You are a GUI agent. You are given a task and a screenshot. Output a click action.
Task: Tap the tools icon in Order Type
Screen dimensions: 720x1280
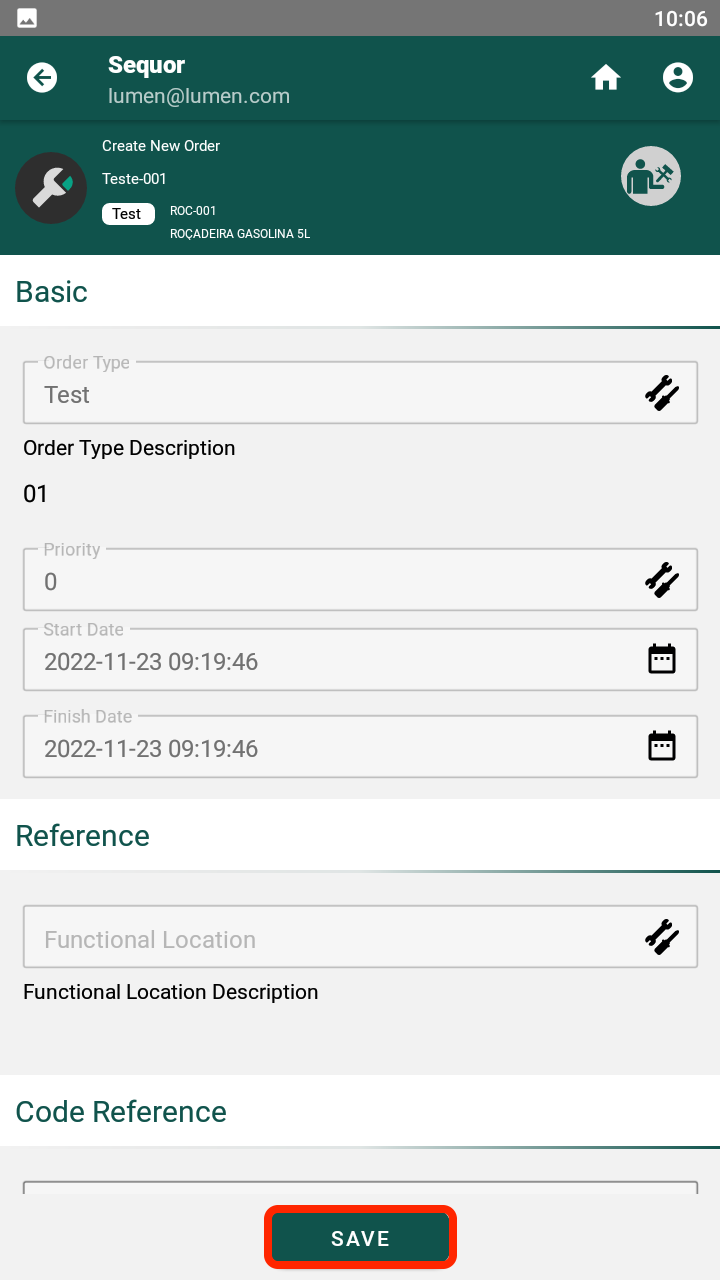pos(661,393)
